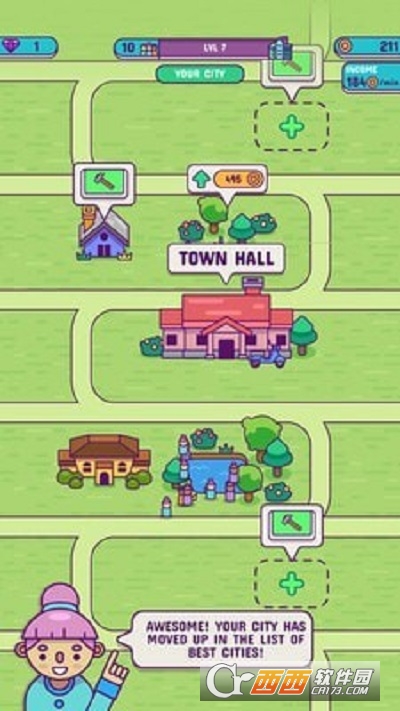This screenshot has height=711, width=400.
Task: Tap the park with the blue pond
Action: pos(226,466)
